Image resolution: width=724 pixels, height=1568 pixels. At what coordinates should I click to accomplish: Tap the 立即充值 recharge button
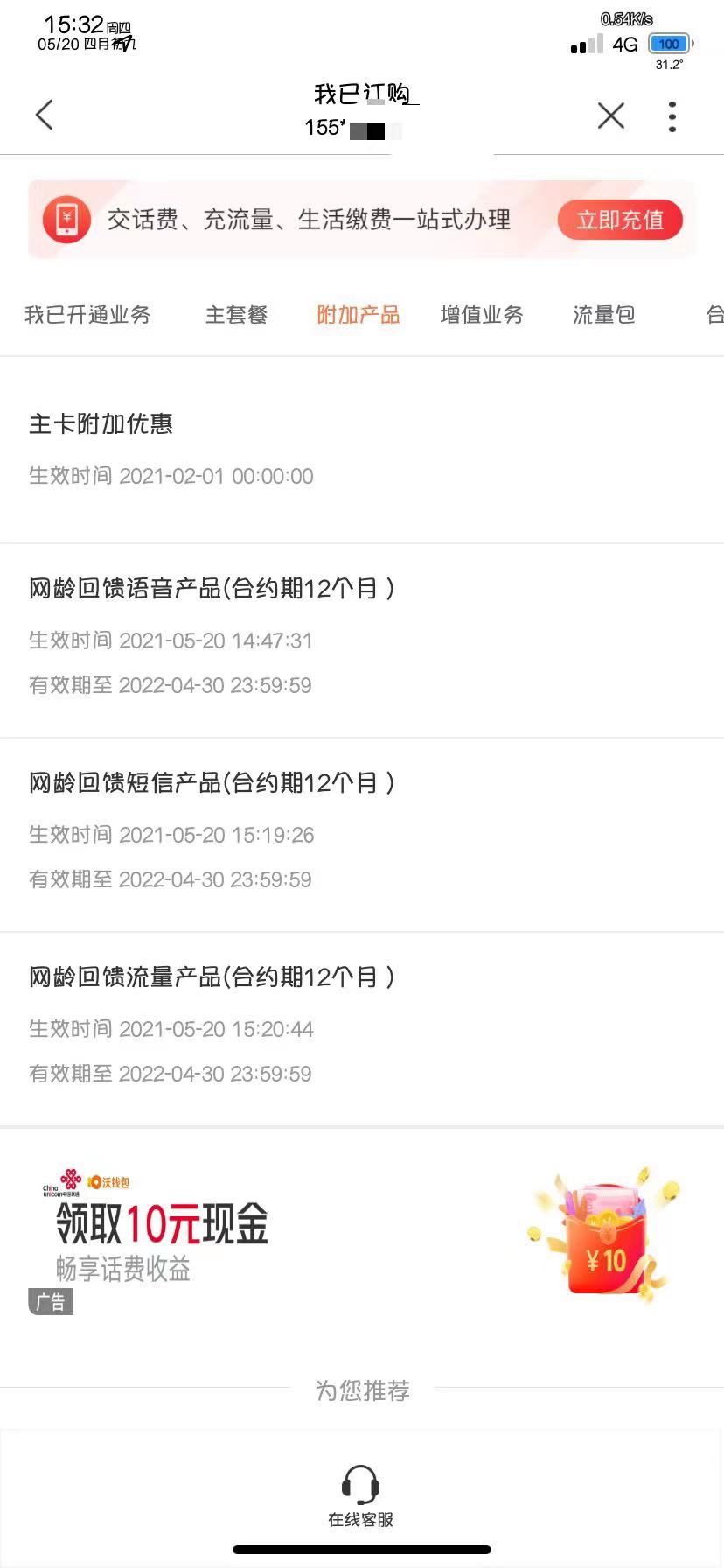tap(620, 220)
